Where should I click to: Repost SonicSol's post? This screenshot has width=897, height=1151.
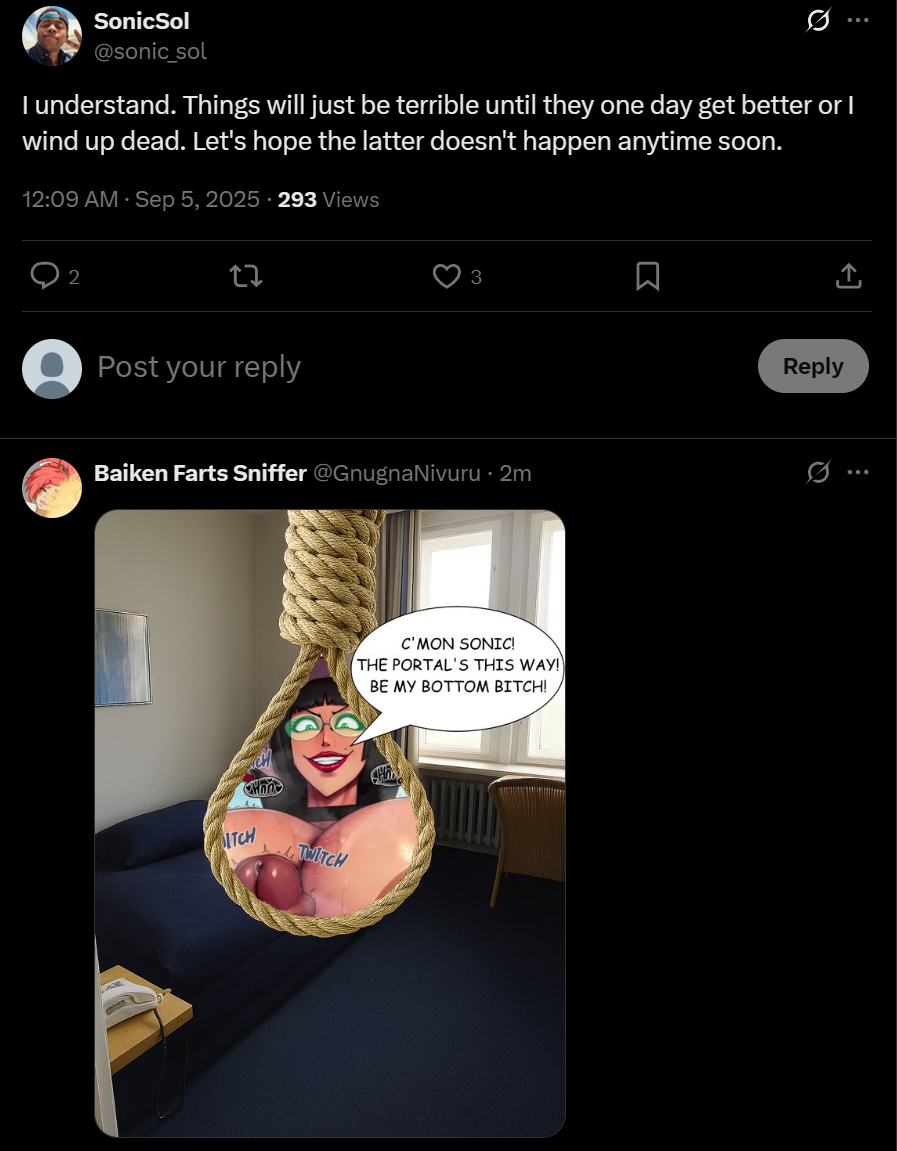click(x=246, y=276)
